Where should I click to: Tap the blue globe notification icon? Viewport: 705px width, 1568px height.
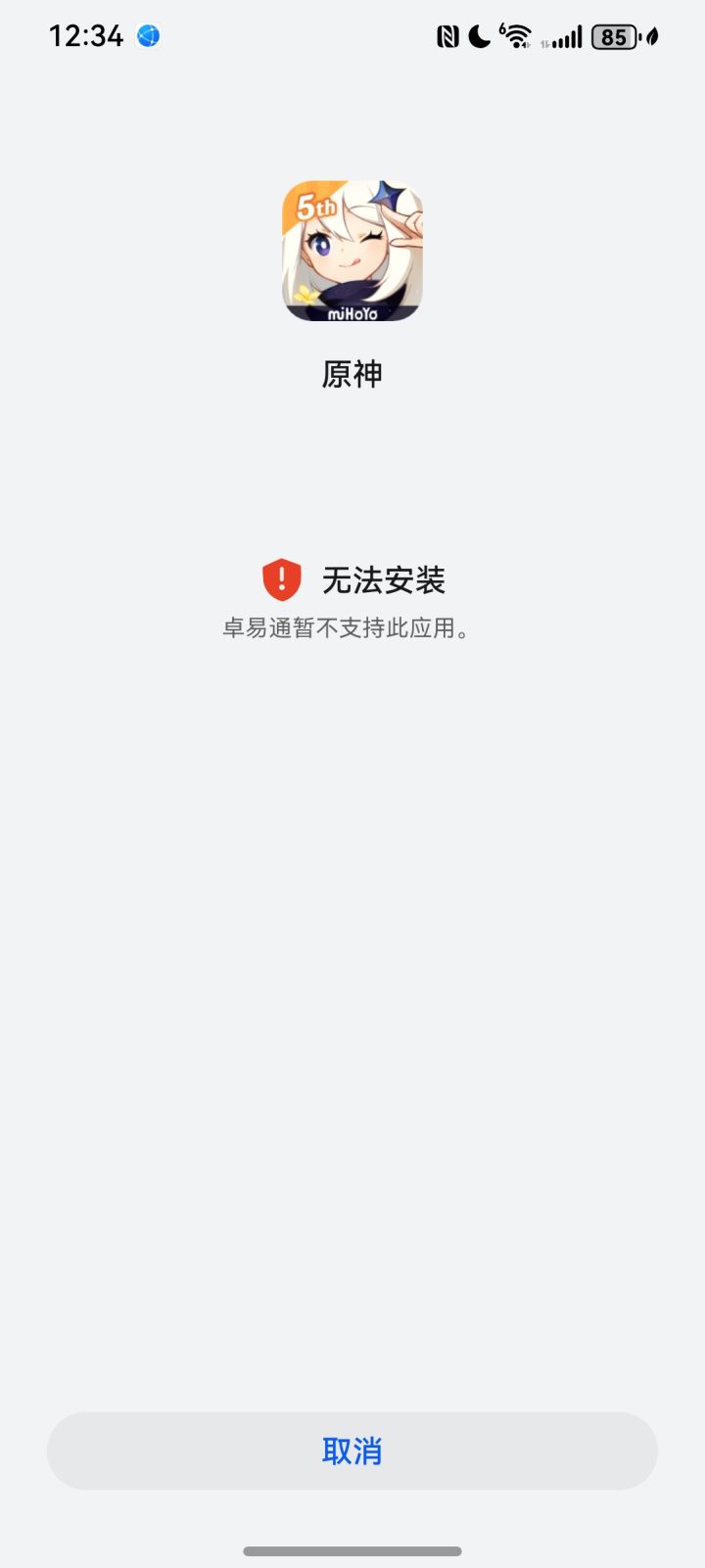coord(149,36)
